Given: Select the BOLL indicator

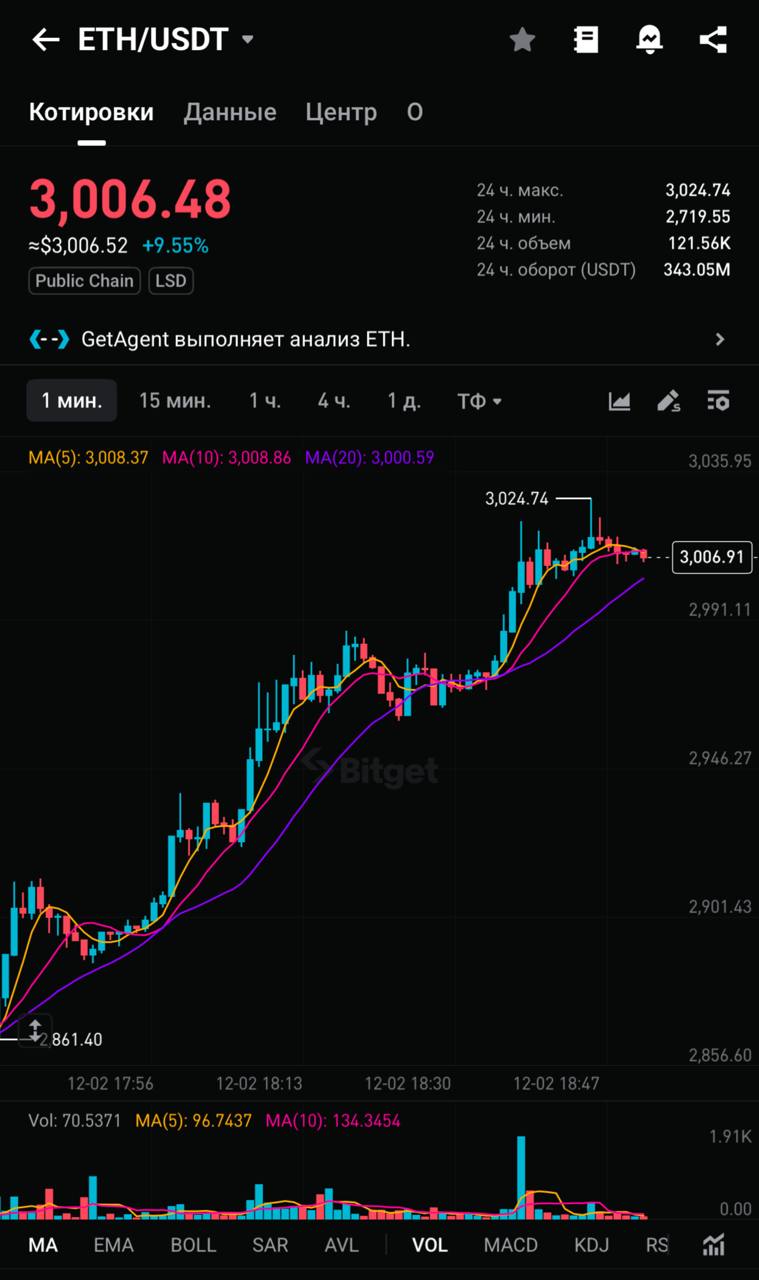Looking at the screenshot, I should (x=193, y=1245).
